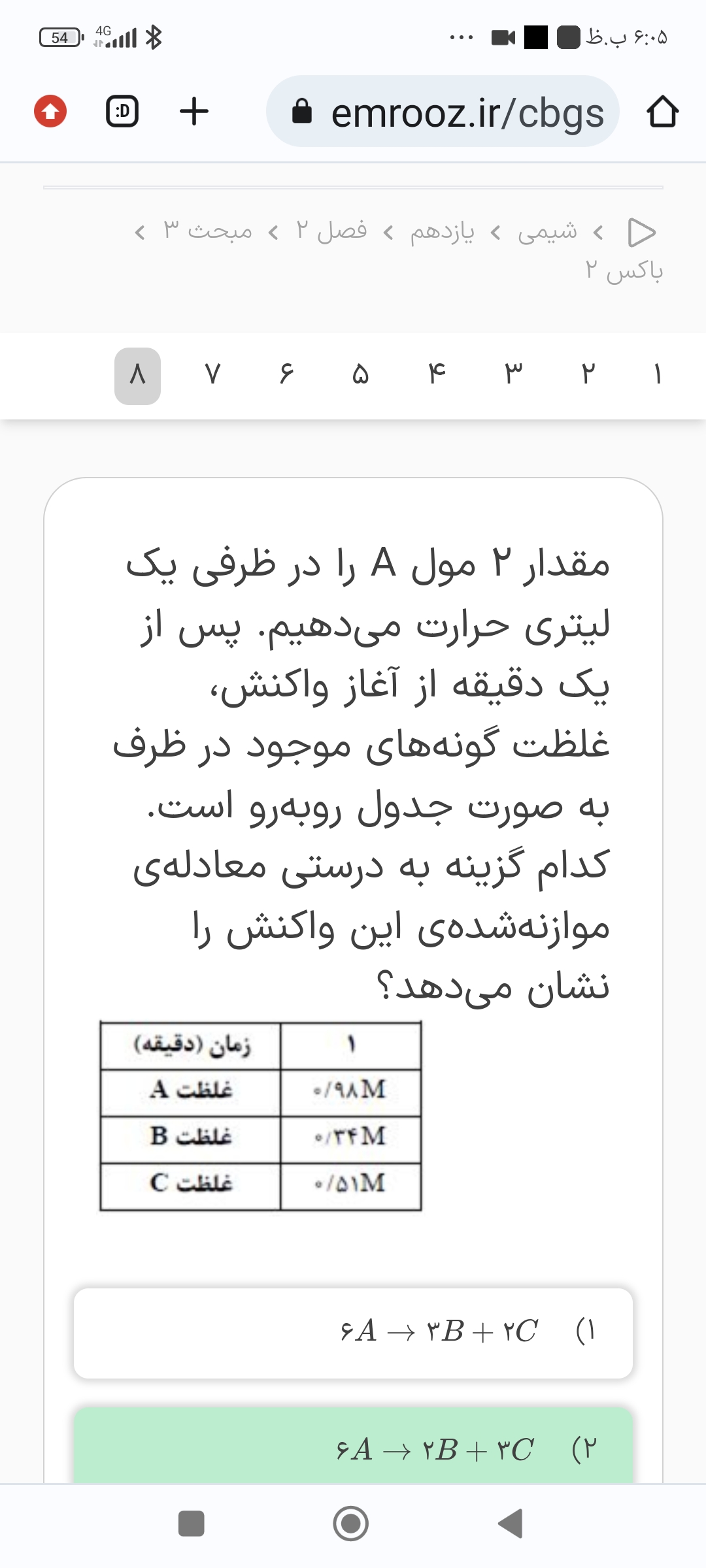706x1568 pixels.
Task: Open the یازدهم breadcrumb link
Action: click(x=441, y=231)
